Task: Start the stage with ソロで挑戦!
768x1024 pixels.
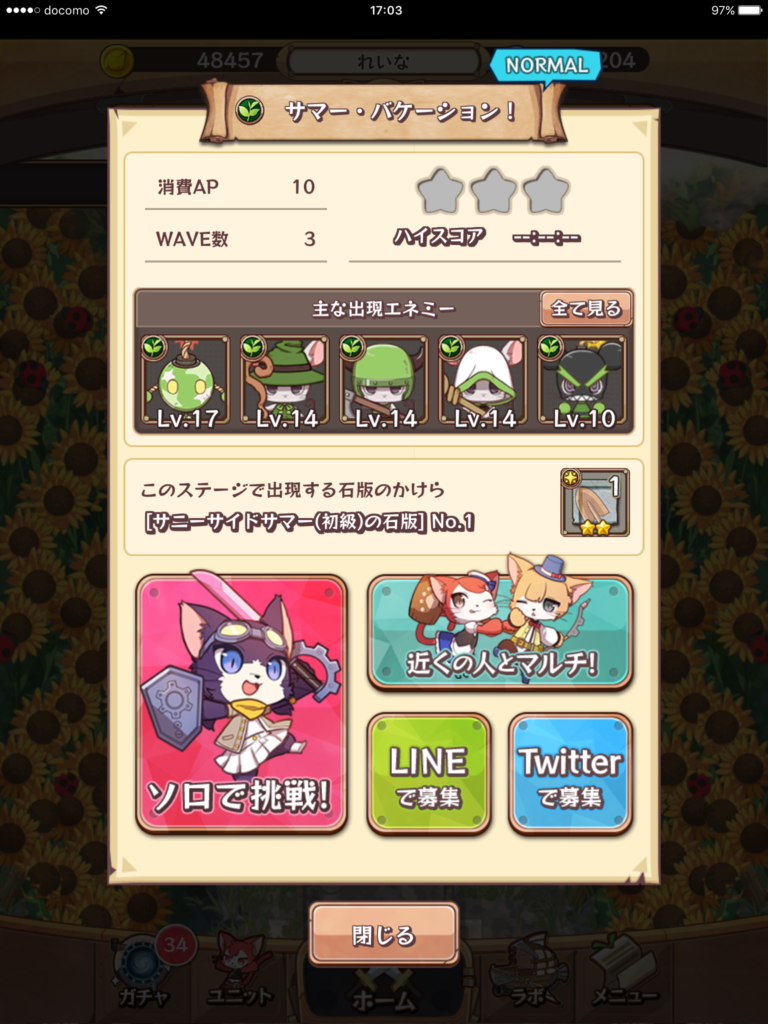Action: click(x=241, y=704)
